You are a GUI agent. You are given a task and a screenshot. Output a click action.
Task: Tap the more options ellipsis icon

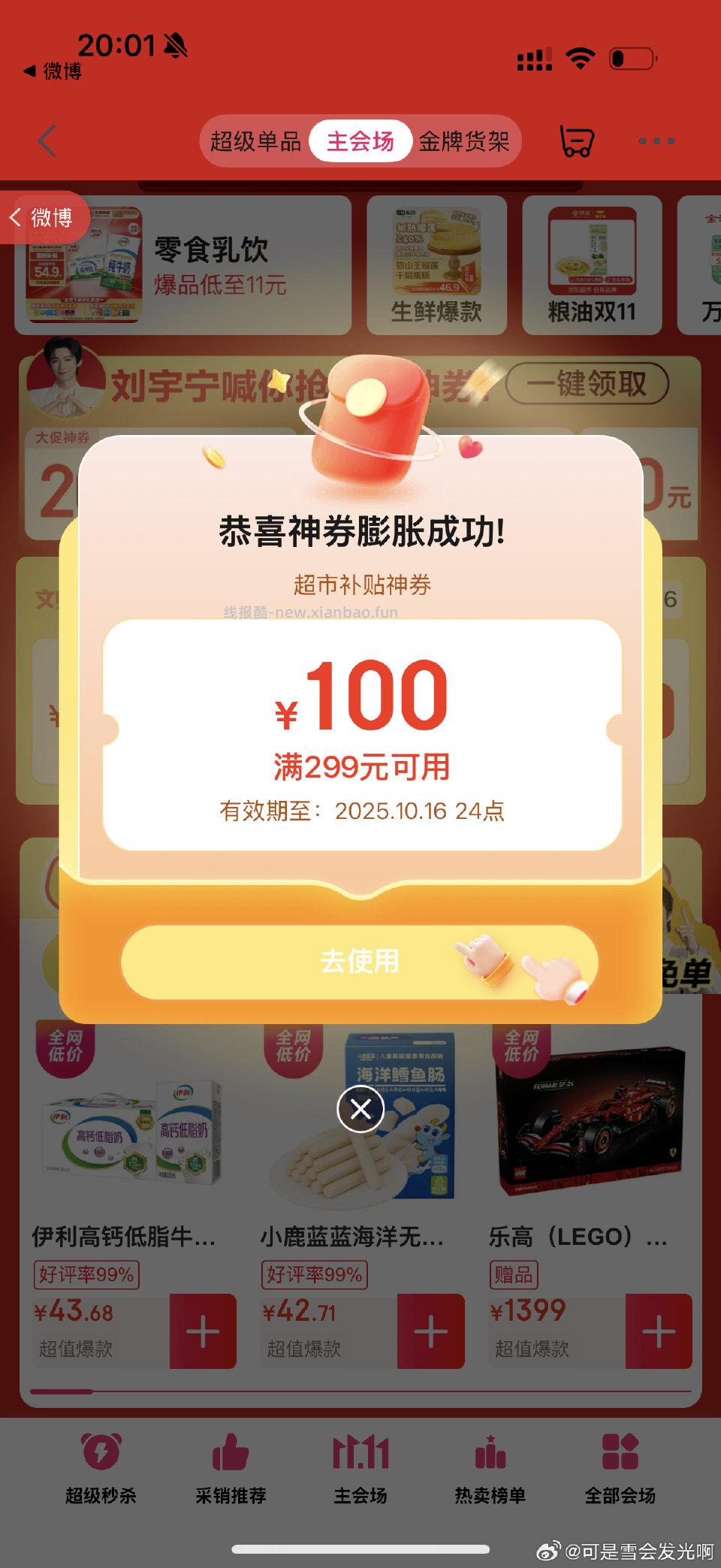[x=656, y=141]
